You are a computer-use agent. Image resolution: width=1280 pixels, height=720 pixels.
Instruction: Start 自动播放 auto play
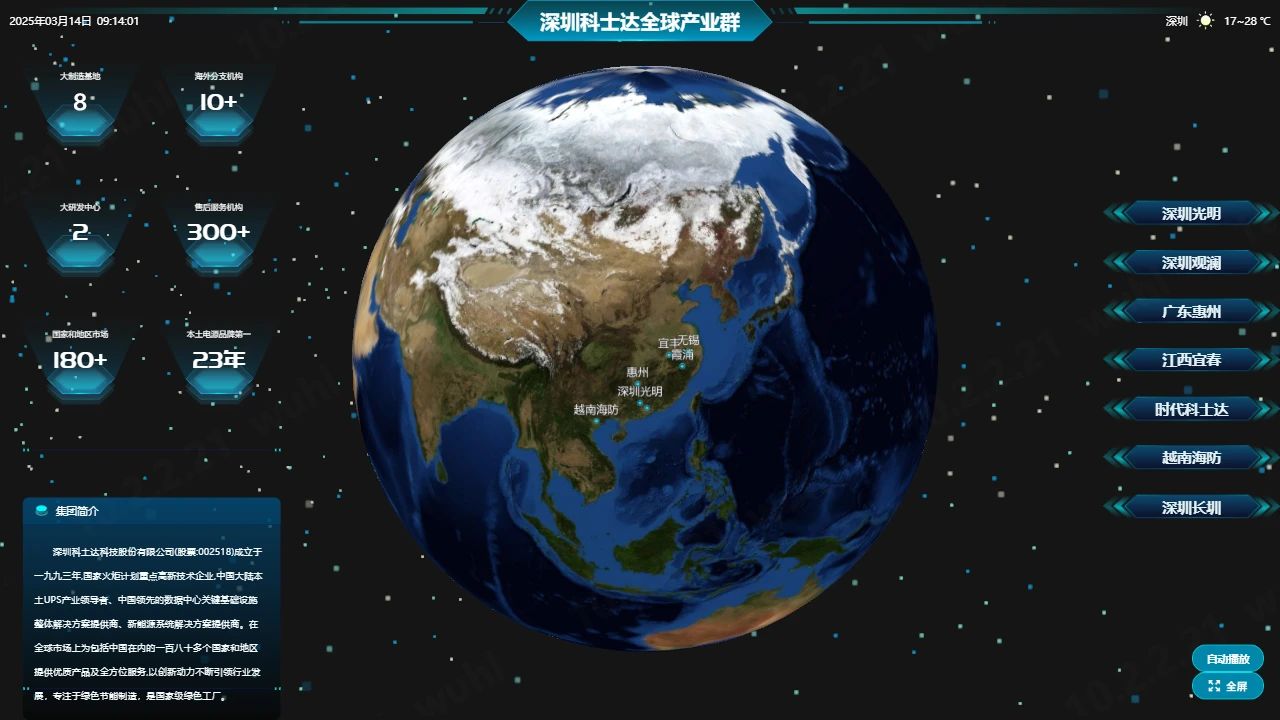coord(1227,659)
